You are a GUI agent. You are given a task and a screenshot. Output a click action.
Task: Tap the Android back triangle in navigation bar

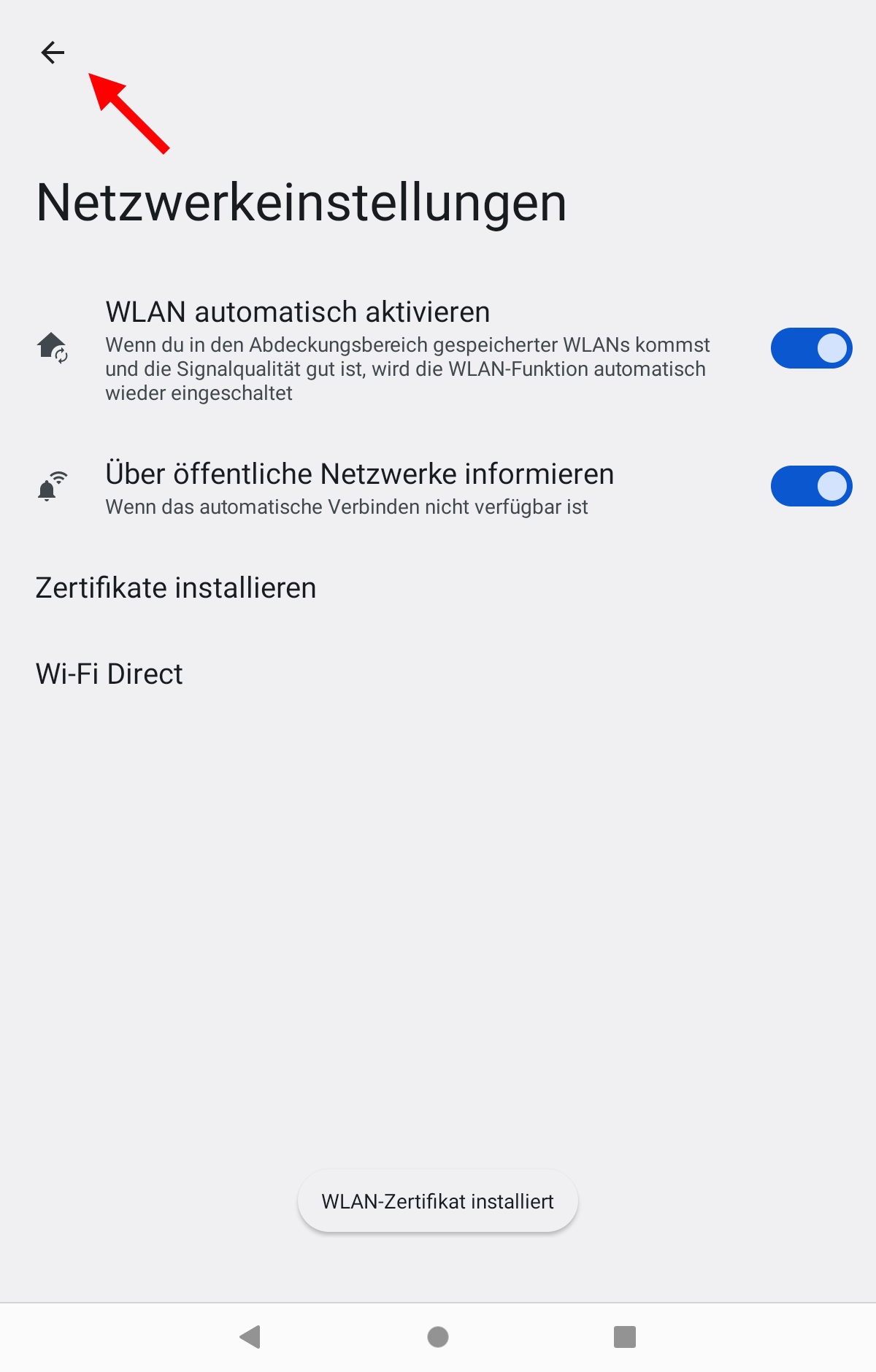click(249, 1338)
